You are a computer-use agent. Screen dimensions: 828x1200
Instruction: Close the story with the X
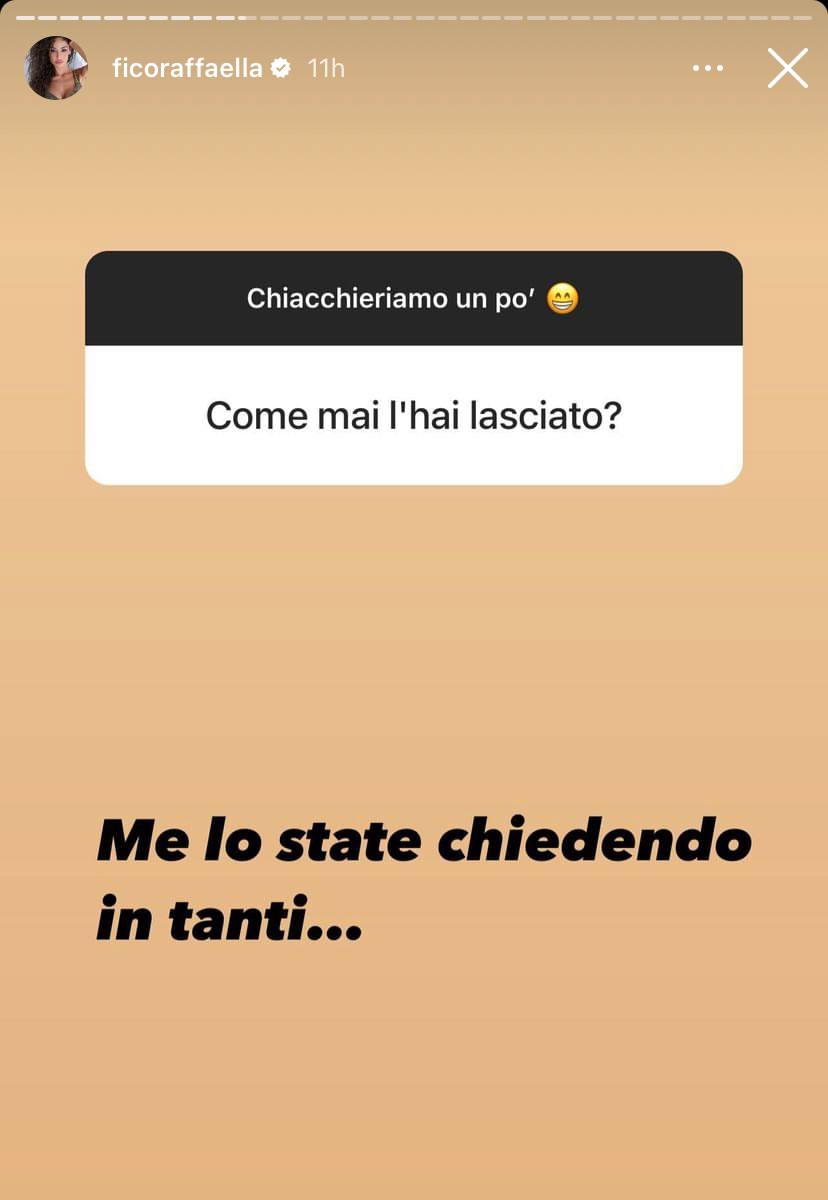coord(787,68)
